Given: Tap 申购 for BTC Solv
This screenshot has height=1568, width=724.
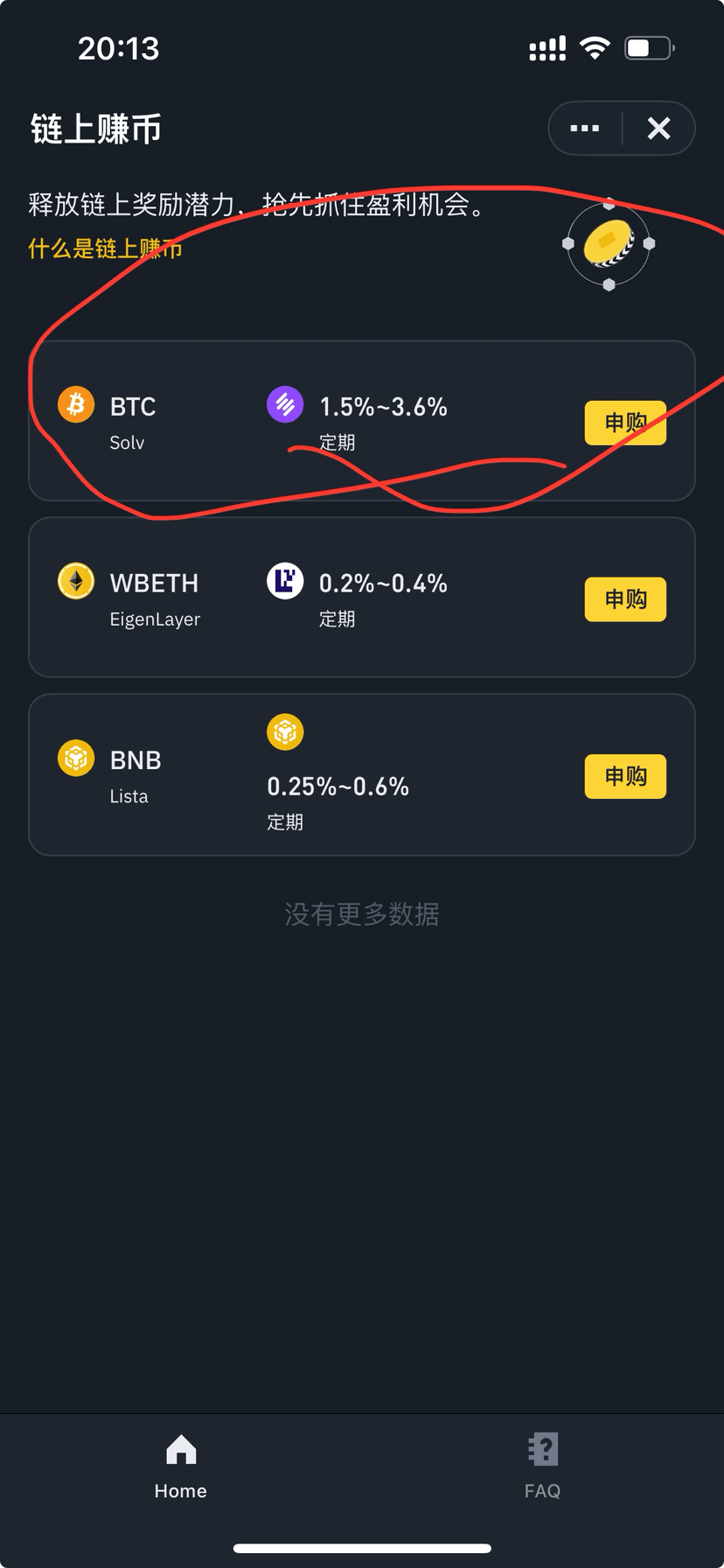Looking at the screenshot, I should pyautogui.click(x=625, y=423).
